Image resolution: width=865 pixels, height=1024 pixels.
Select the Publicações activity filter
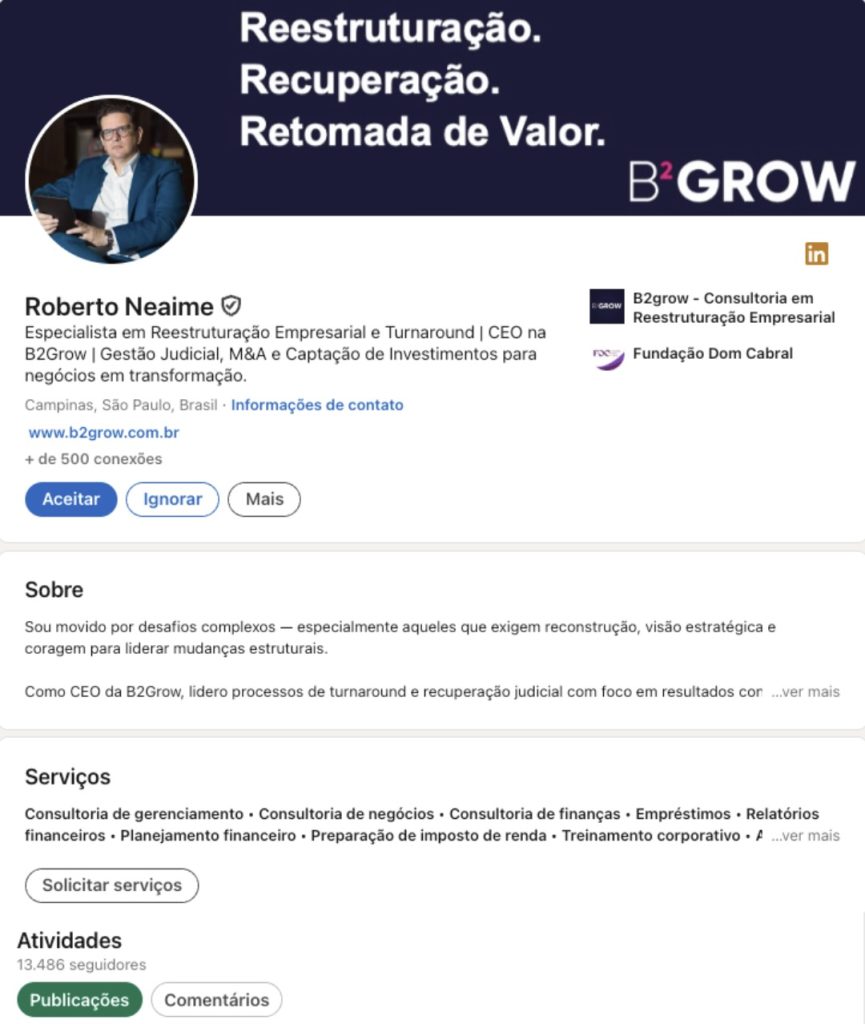(79, 1000)
